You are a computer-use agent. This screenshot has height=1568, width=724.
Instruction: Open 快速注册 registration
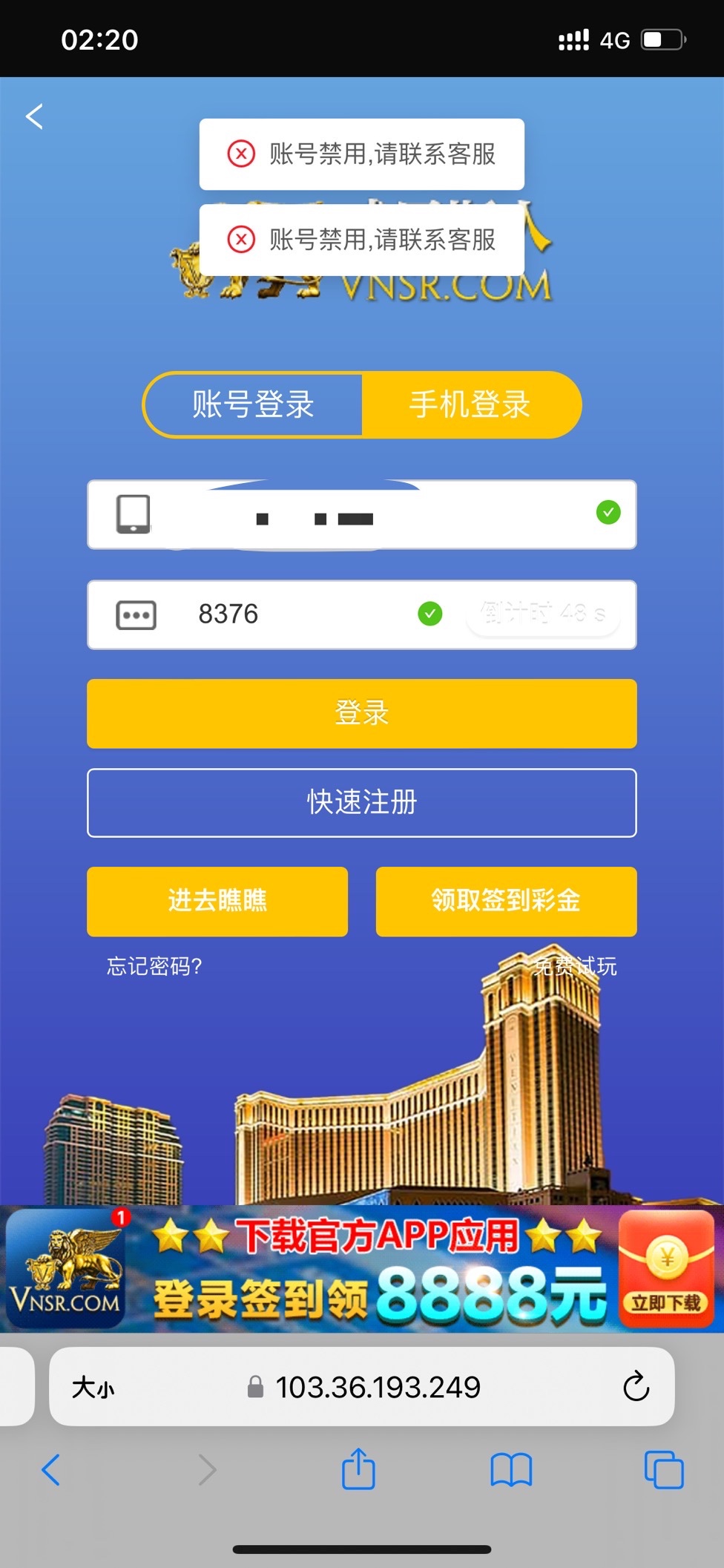coord(362,803)
